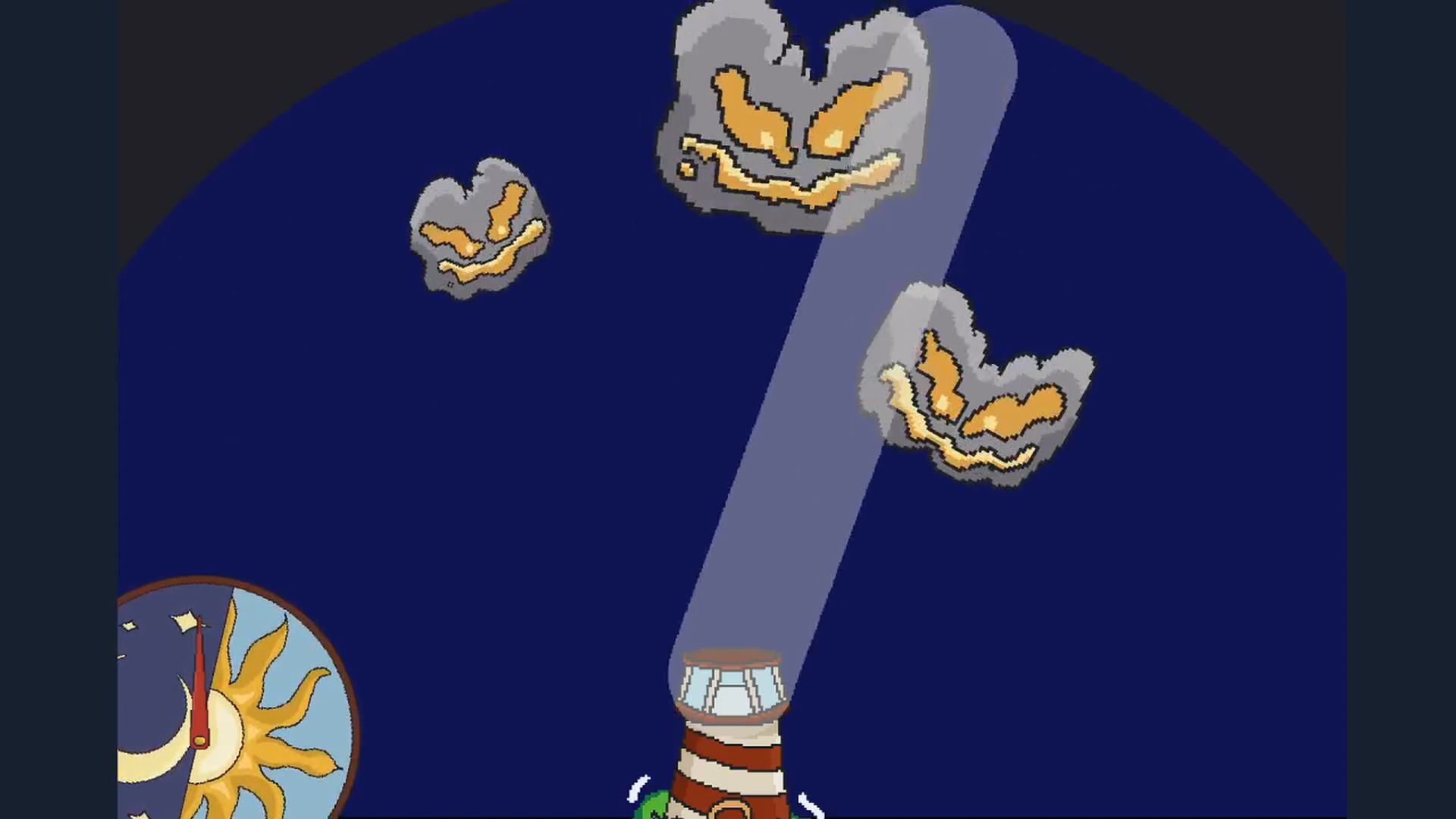The image size is (1456, 819).
Task: Tap the small cloud monster on the left
Action: [480, 227]
